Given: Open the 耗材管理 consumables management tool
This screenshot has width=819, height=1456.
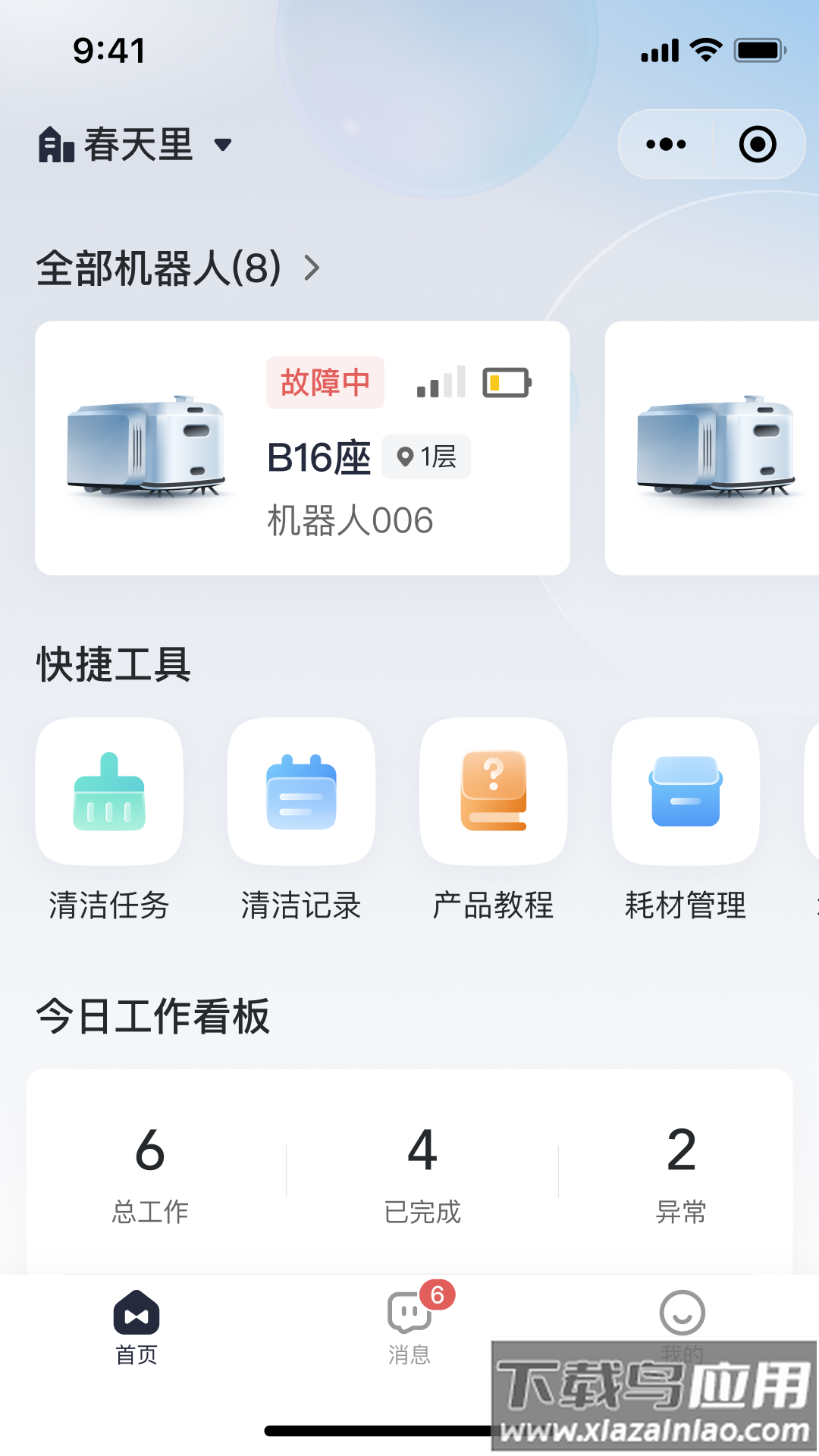Looking at the screenshot, I should pos(685,792).
